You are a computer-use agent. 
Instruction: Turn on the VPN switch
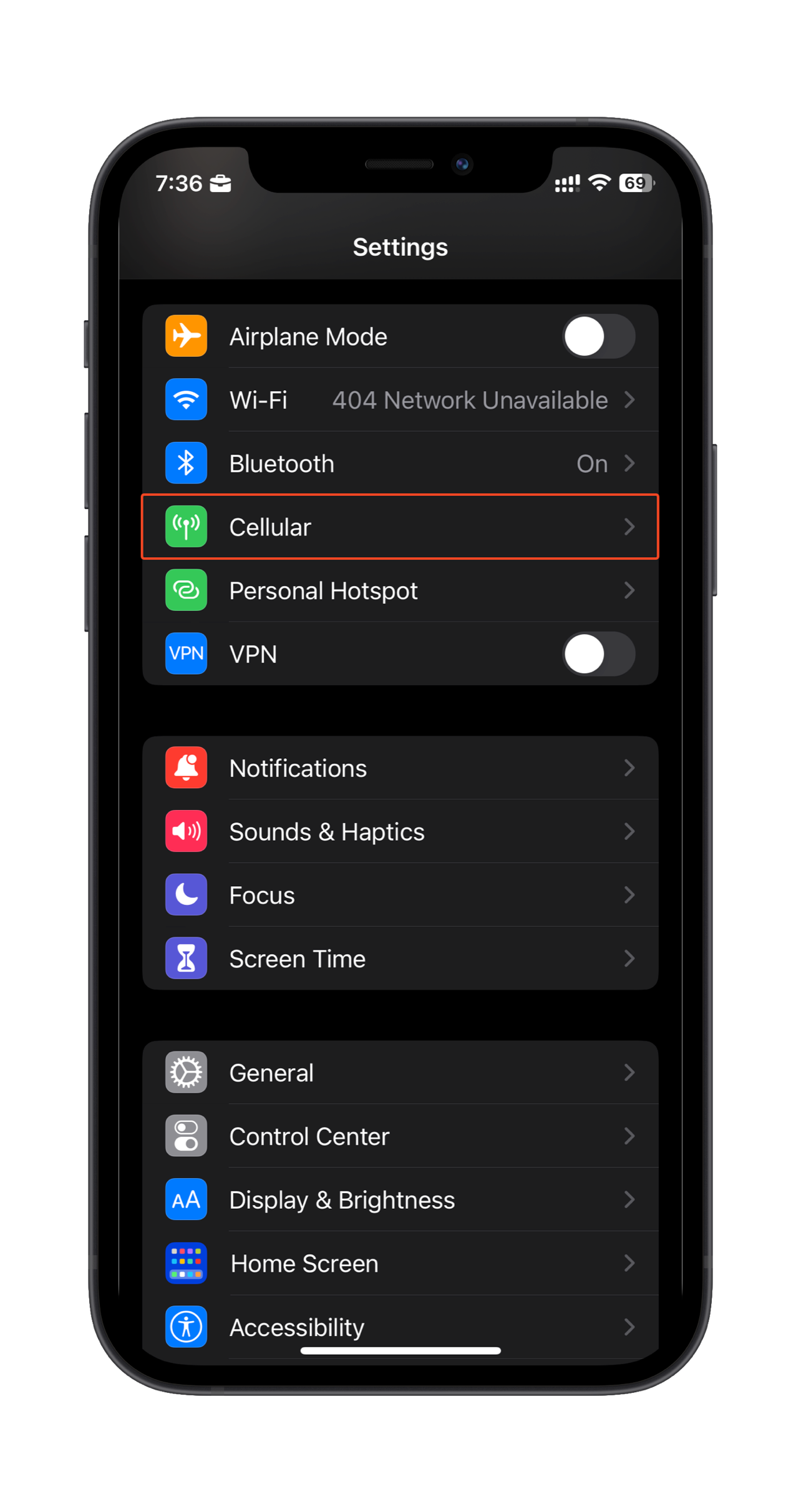[x=598, y=654]
